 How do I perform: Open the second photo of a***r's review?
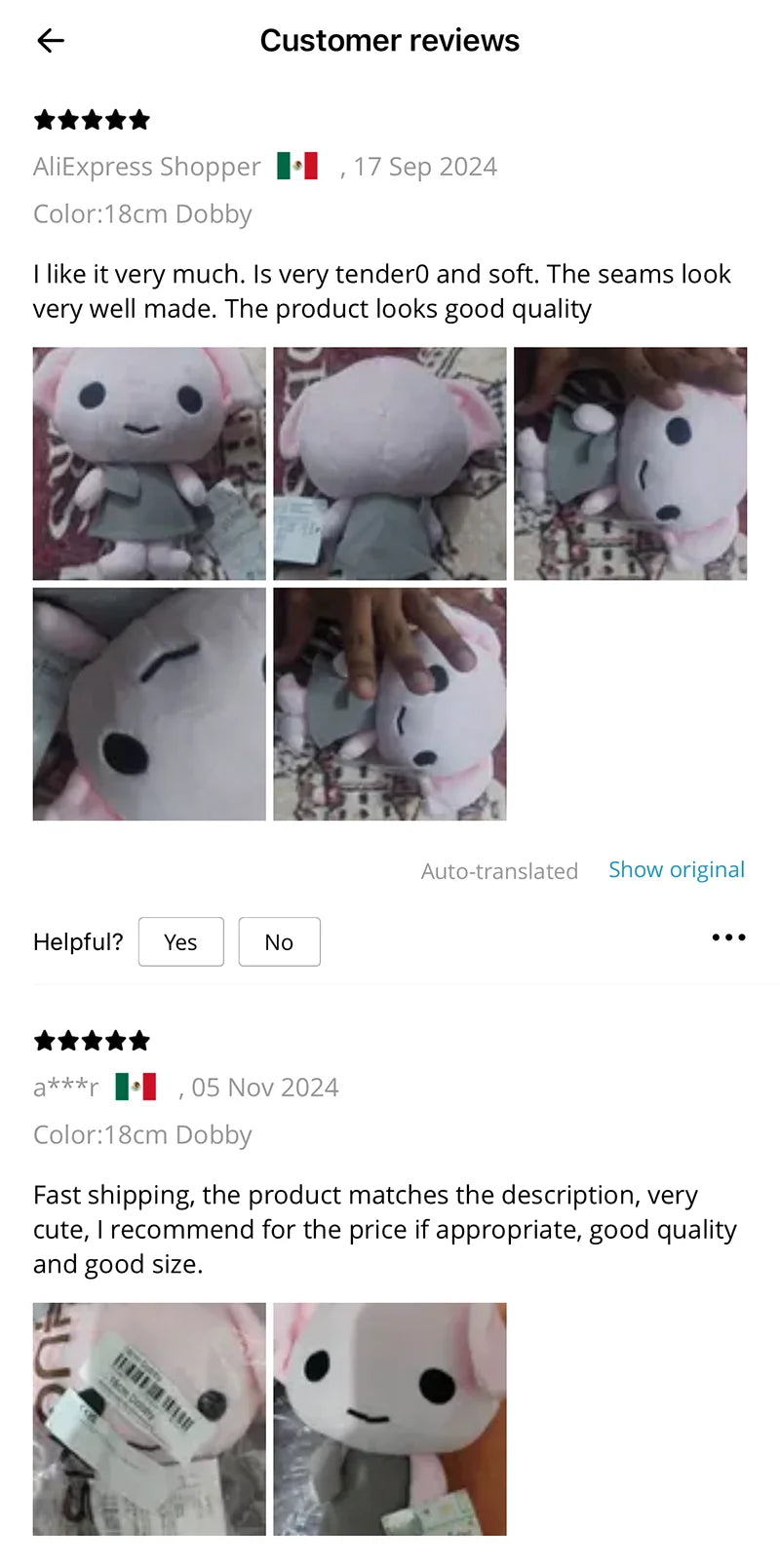click(389, 1421)
